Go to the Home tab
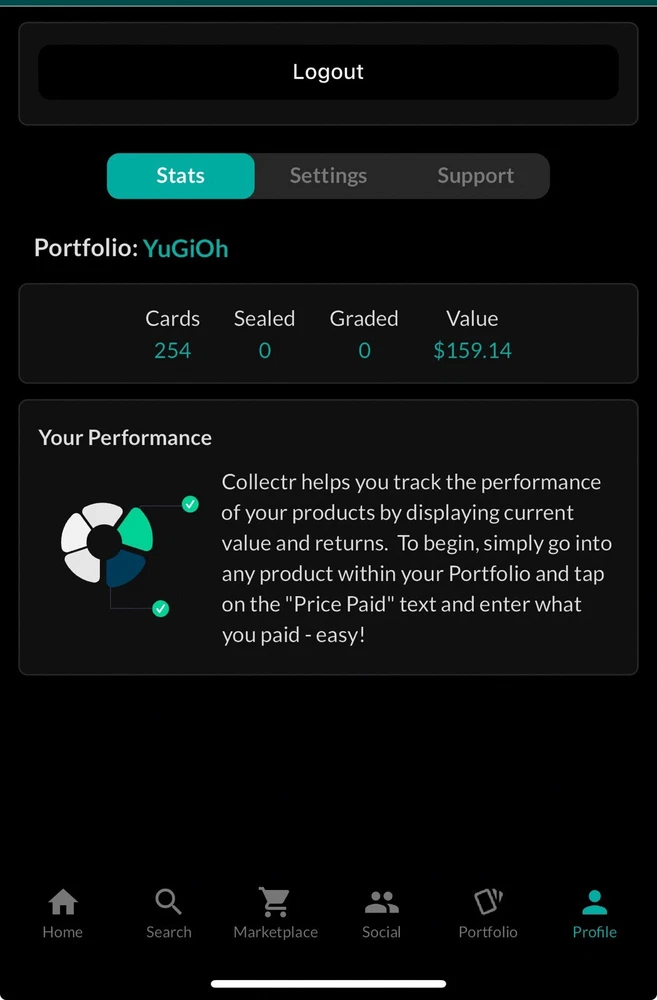 point(62,914)
